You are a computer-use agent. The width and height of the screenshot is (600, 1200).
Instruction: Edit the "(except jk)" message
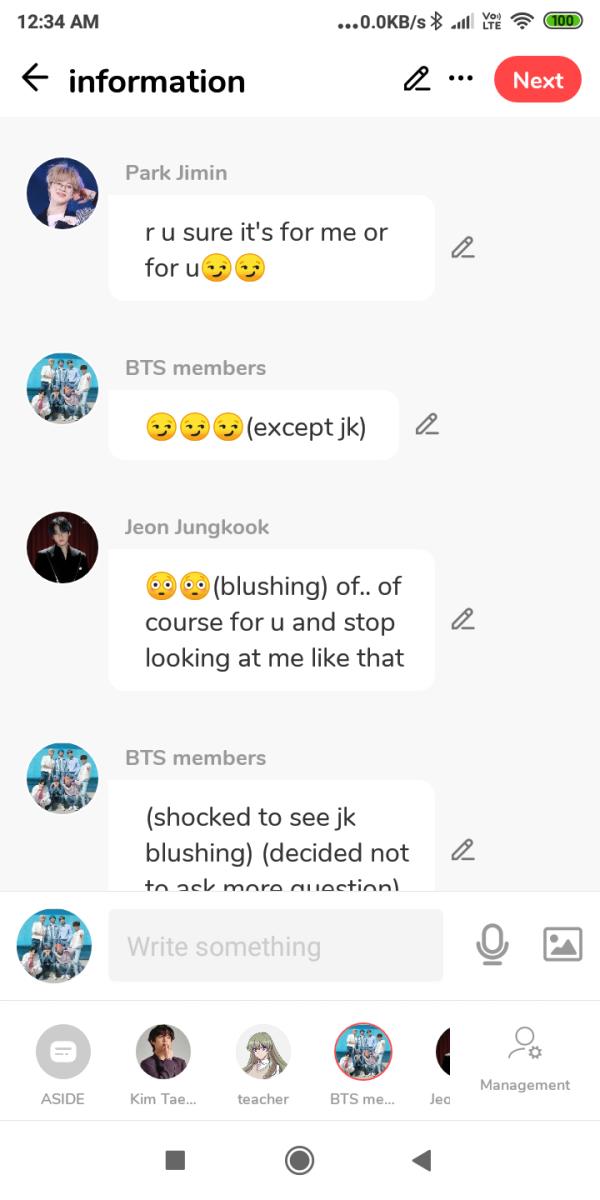427,424
